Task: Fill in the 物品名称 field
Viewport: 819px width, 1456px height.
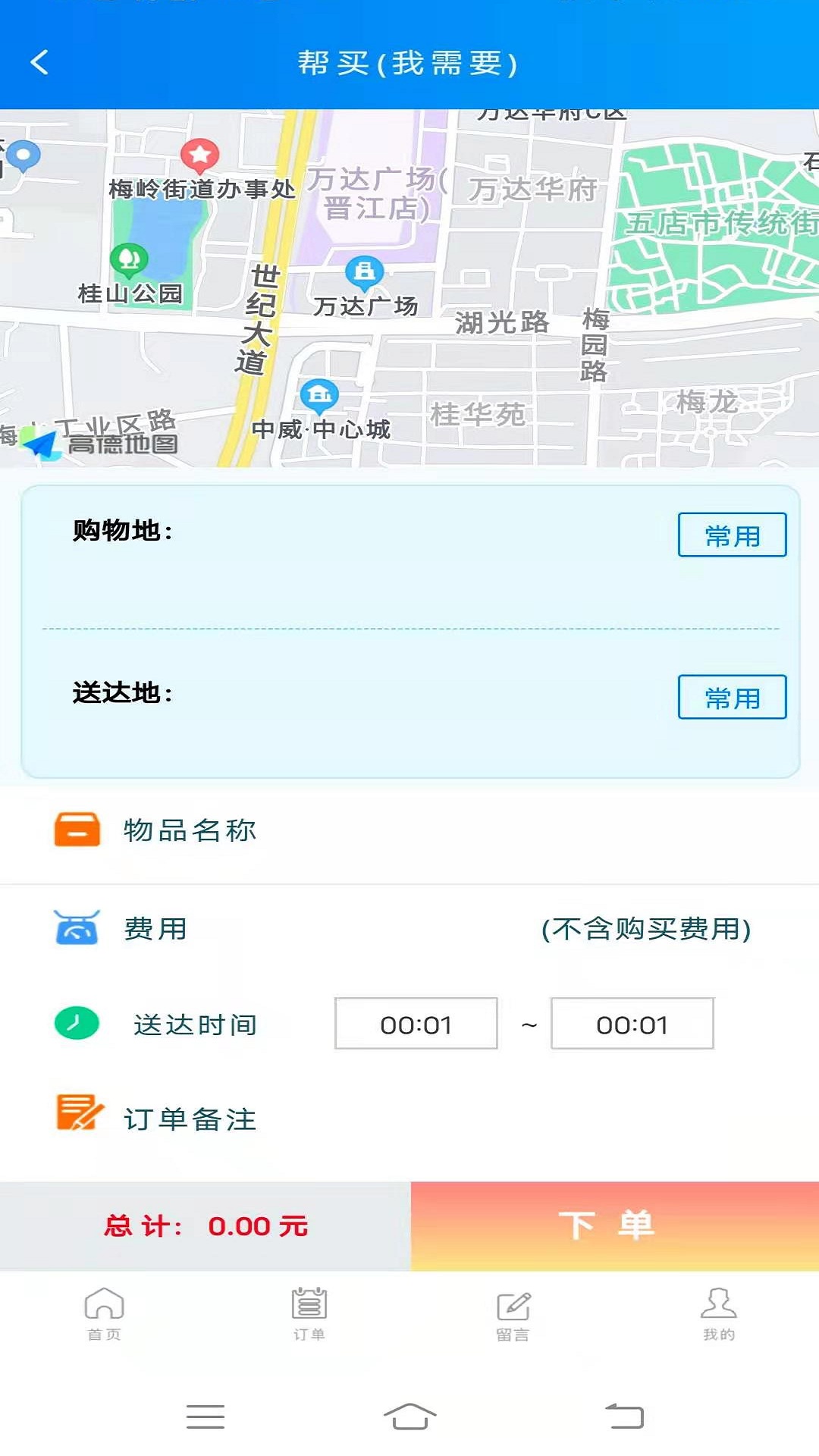Action: point(409,831)
